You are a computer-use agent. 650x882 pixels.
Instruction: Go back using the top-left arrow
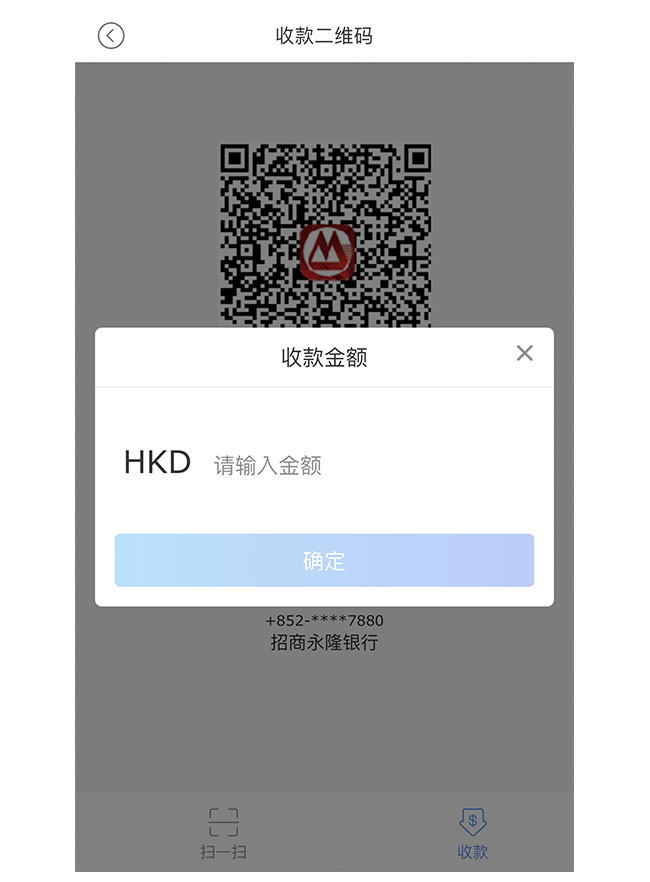click(111, 36)
